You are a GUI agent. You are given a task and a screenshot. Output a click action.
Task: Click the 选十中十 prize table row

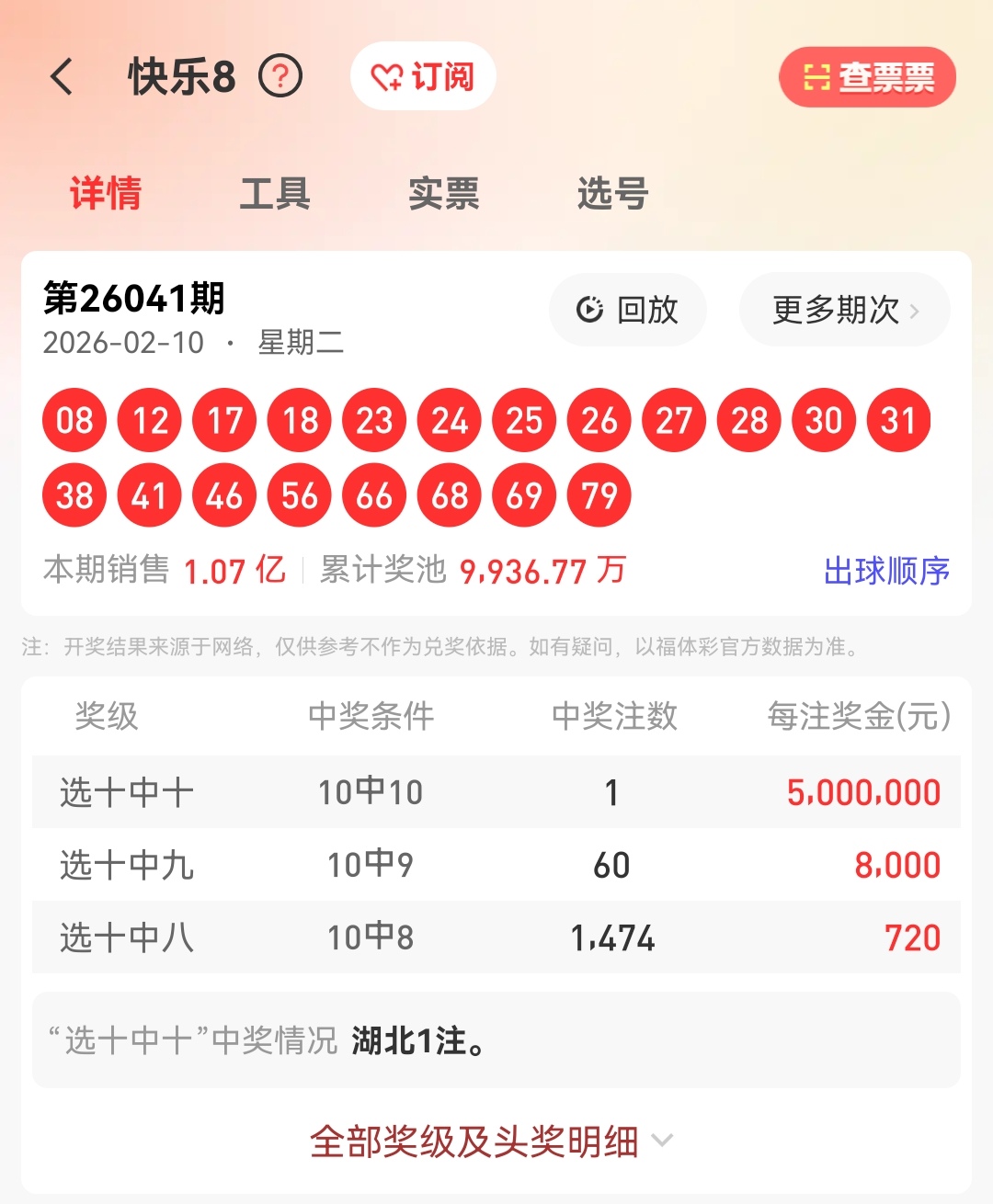click(496, 791)
